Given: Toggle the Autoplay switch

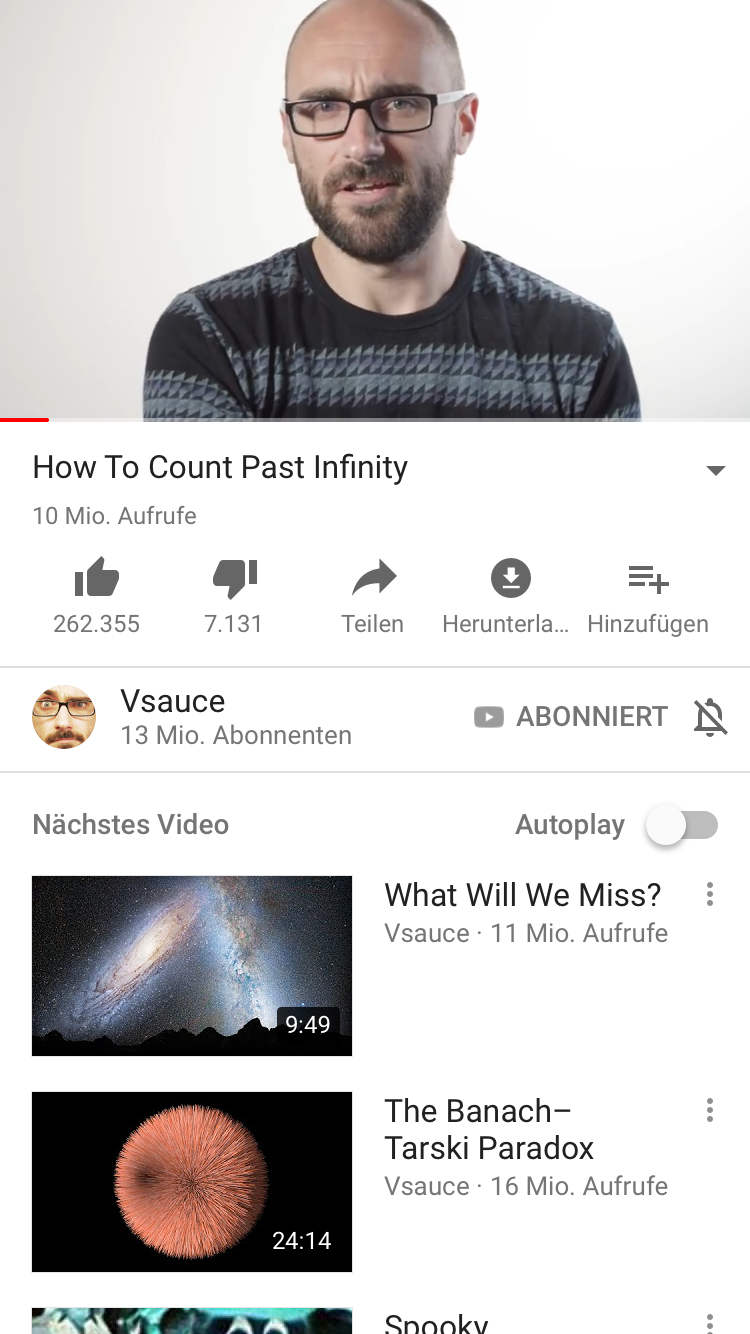Looking at the screenshot, I should click(682, 826).
